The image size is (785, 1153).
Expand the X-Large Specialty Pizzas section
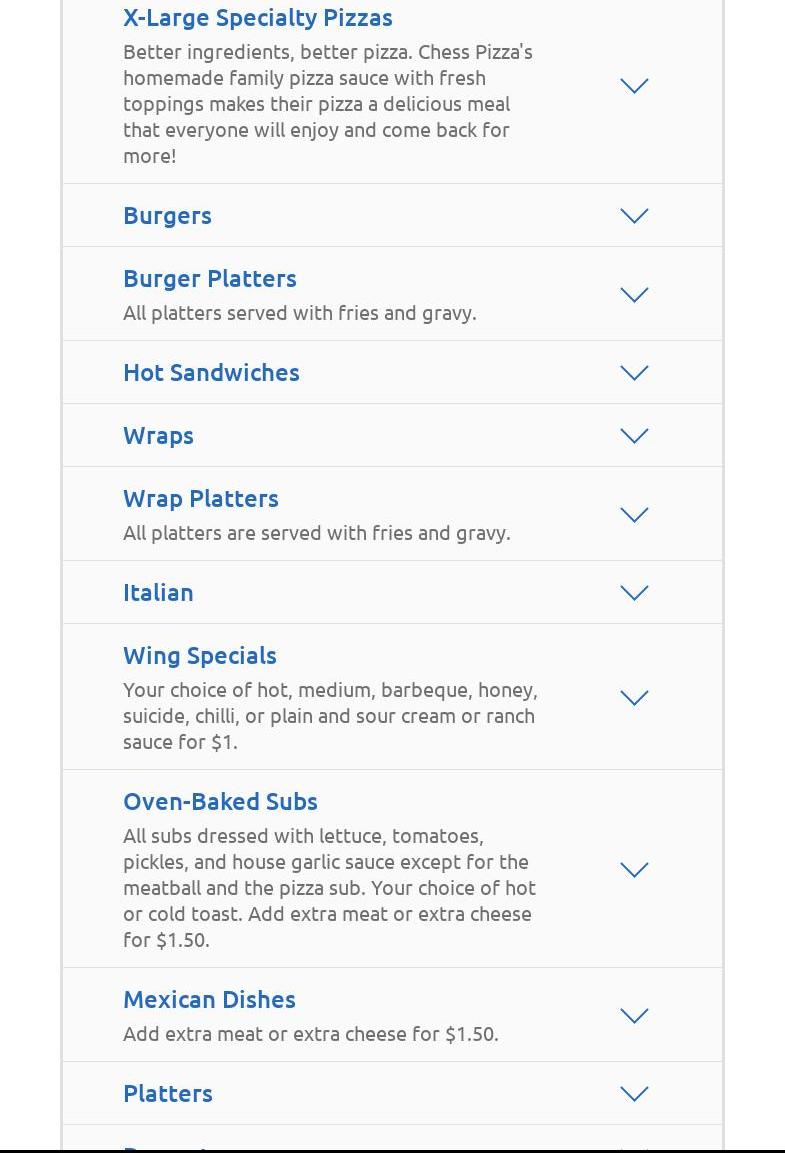click(x=634, y=86)
